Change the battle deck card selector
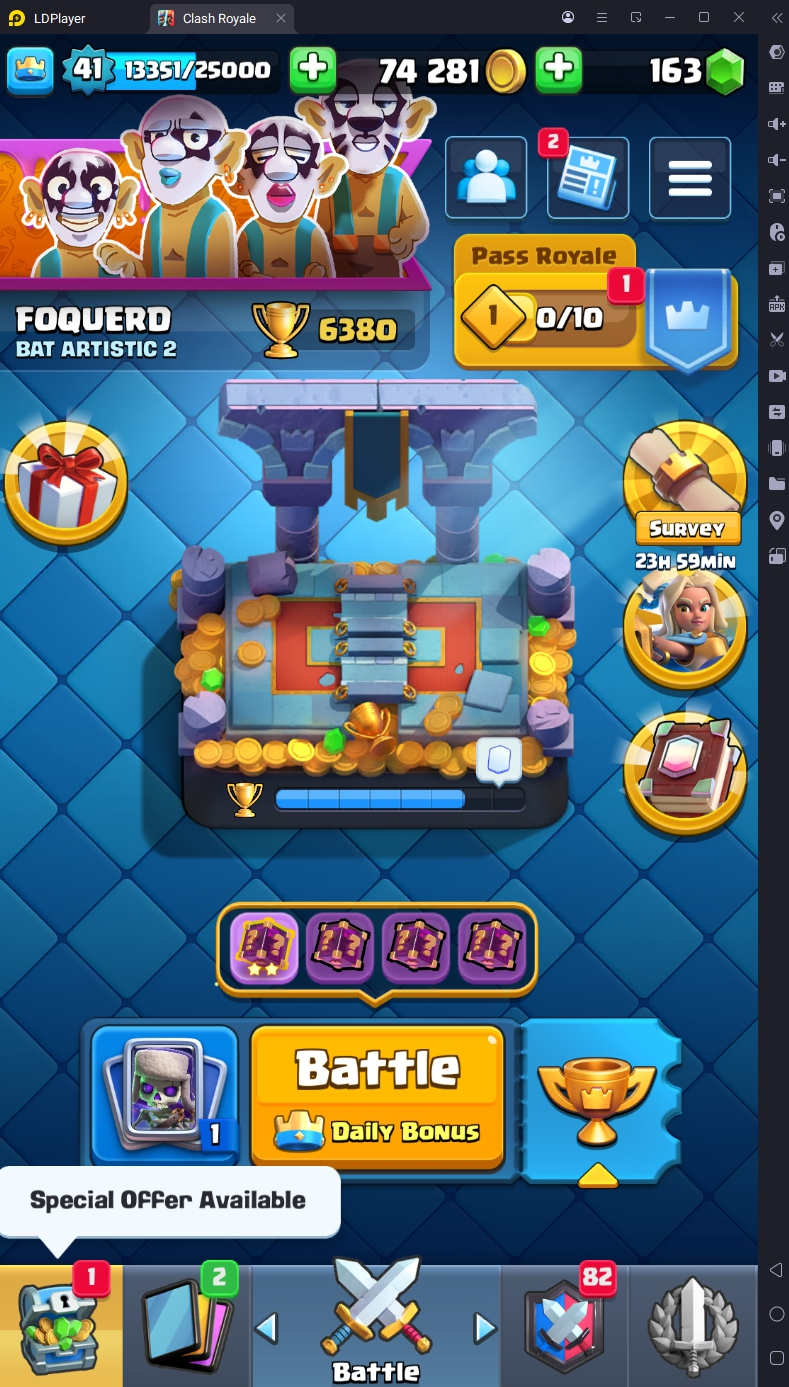The width and height of the screenshot is (789, 1387). click(x=164, y=1095)
